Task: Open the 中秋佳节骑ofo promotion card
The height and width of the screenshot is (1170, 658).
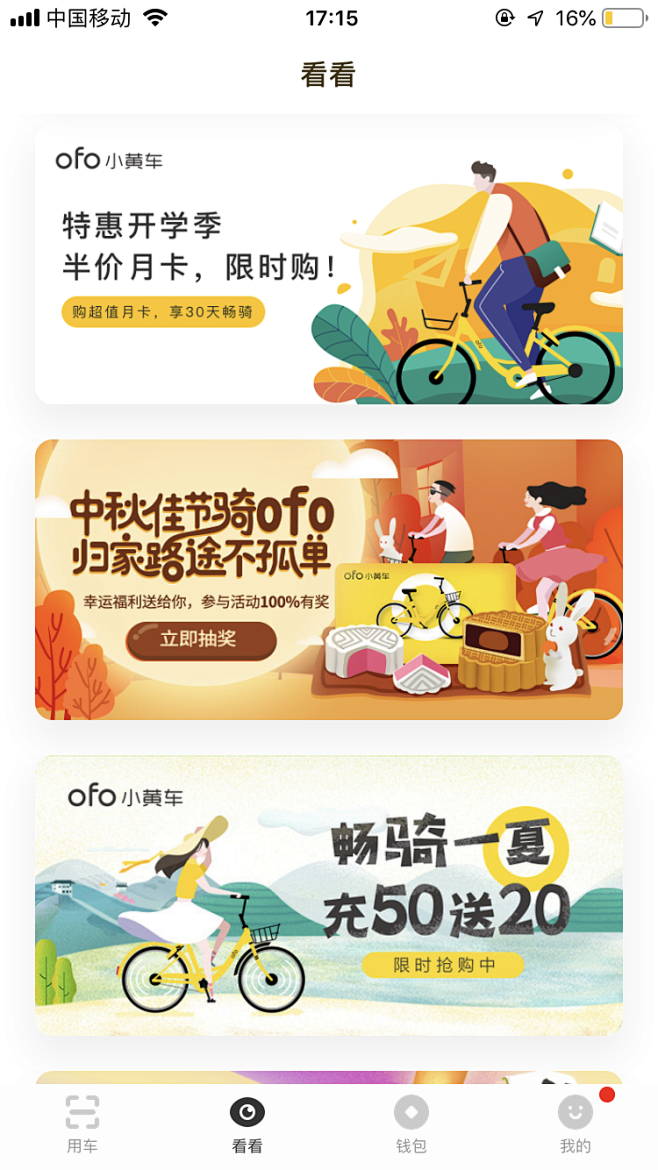Action: (328, 579)
